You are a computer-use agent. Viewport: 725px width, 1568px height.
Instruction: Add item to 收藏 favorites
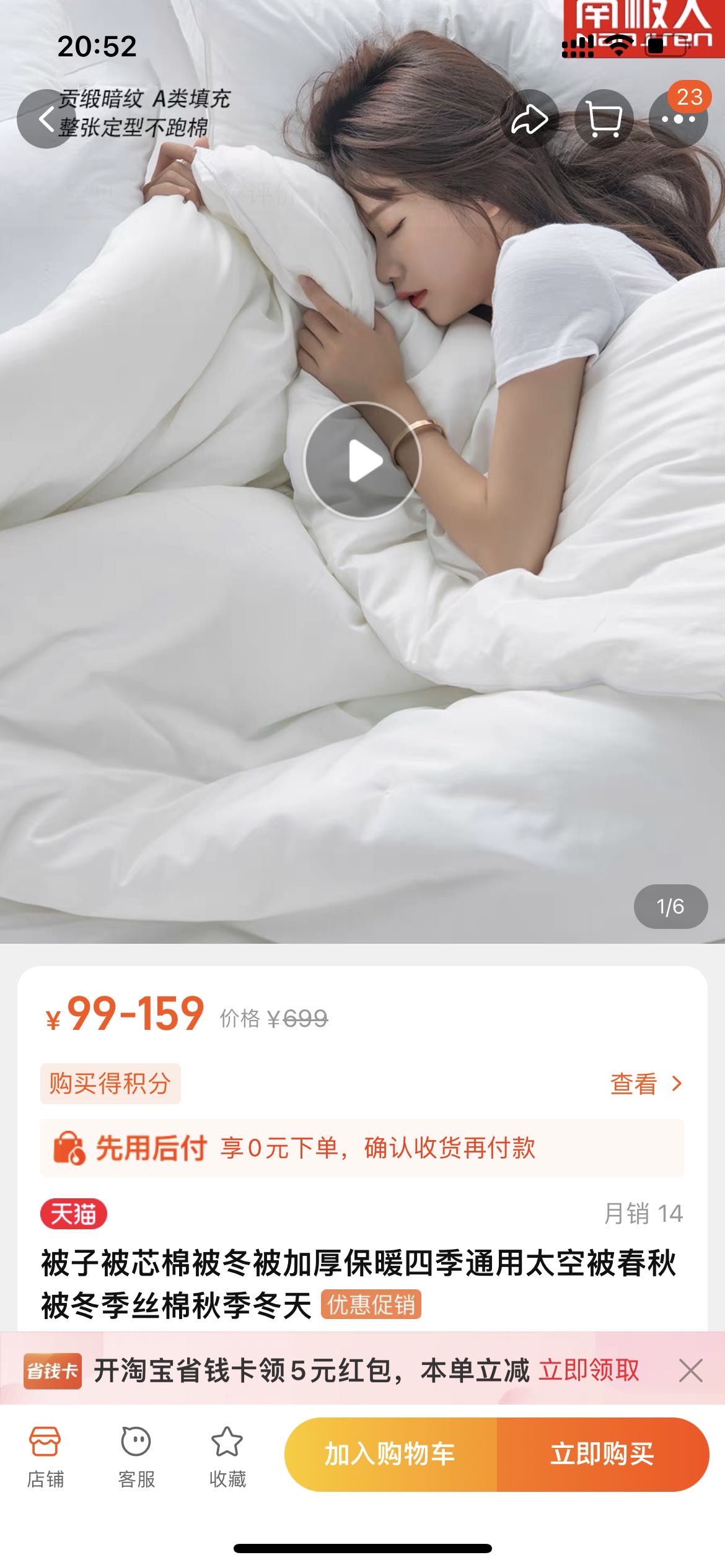point(227,1457)
